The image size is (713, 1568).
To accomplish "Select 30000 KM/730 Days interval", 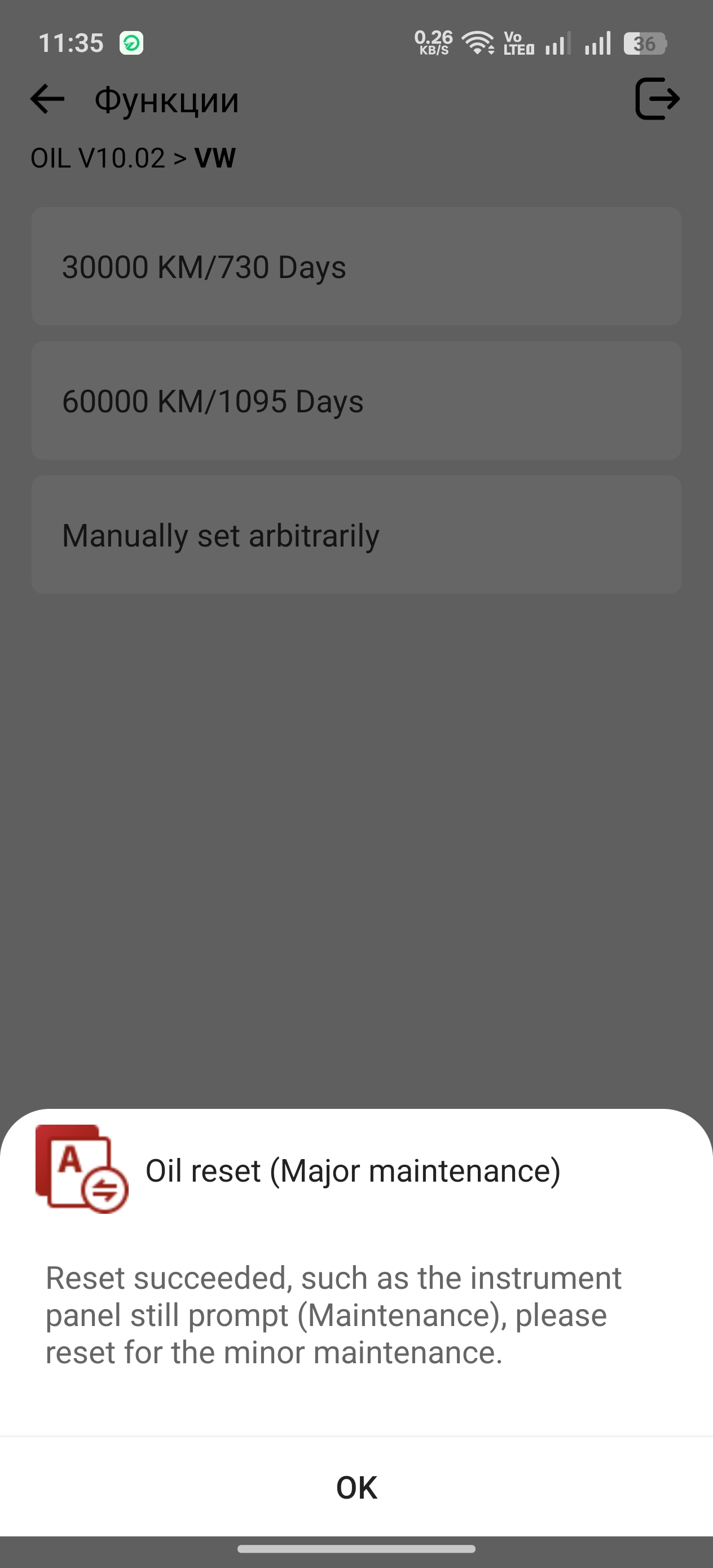I will click(356, 267).
